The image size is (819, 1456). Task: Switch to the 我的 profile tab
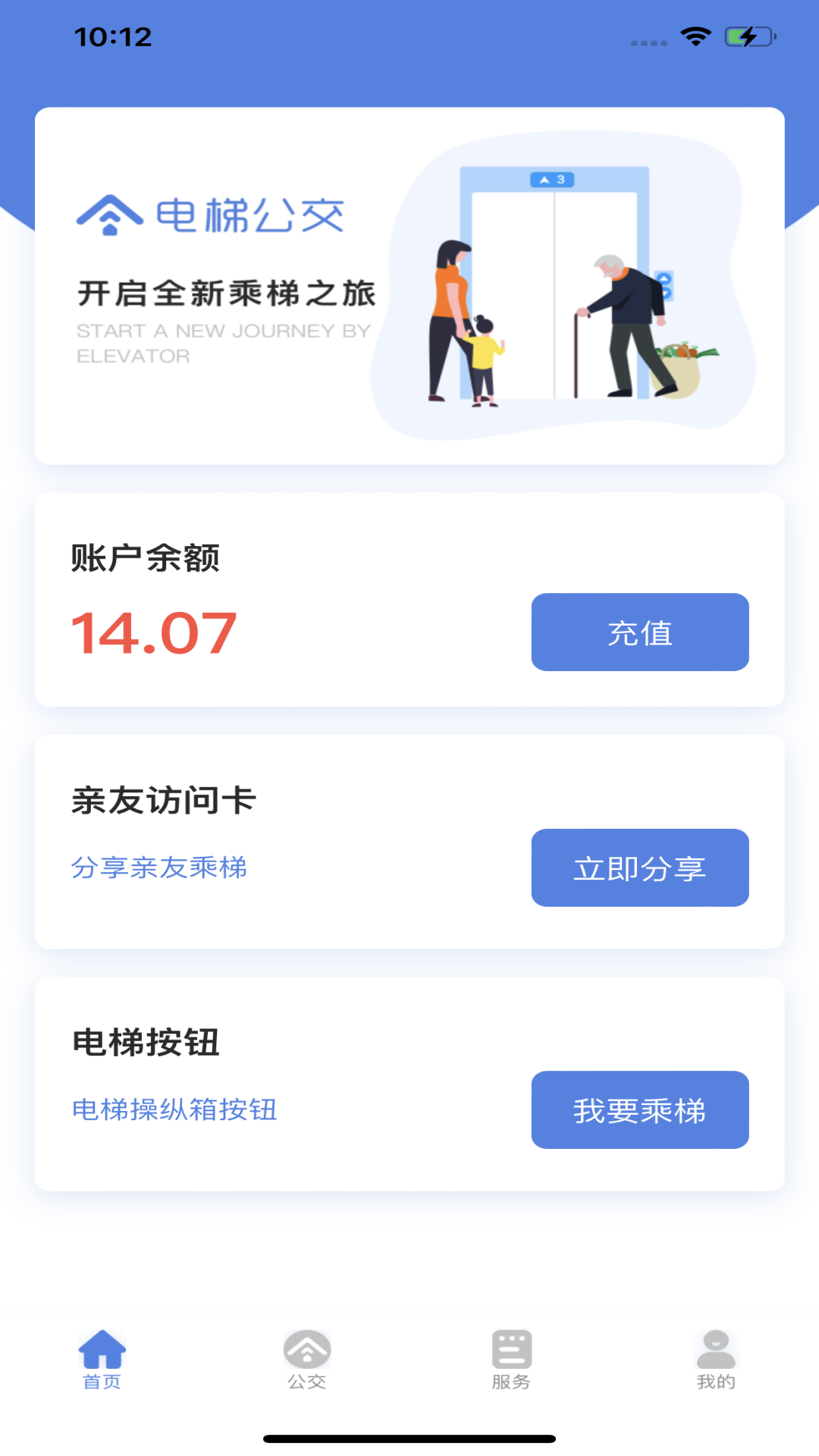[716, 1359]
